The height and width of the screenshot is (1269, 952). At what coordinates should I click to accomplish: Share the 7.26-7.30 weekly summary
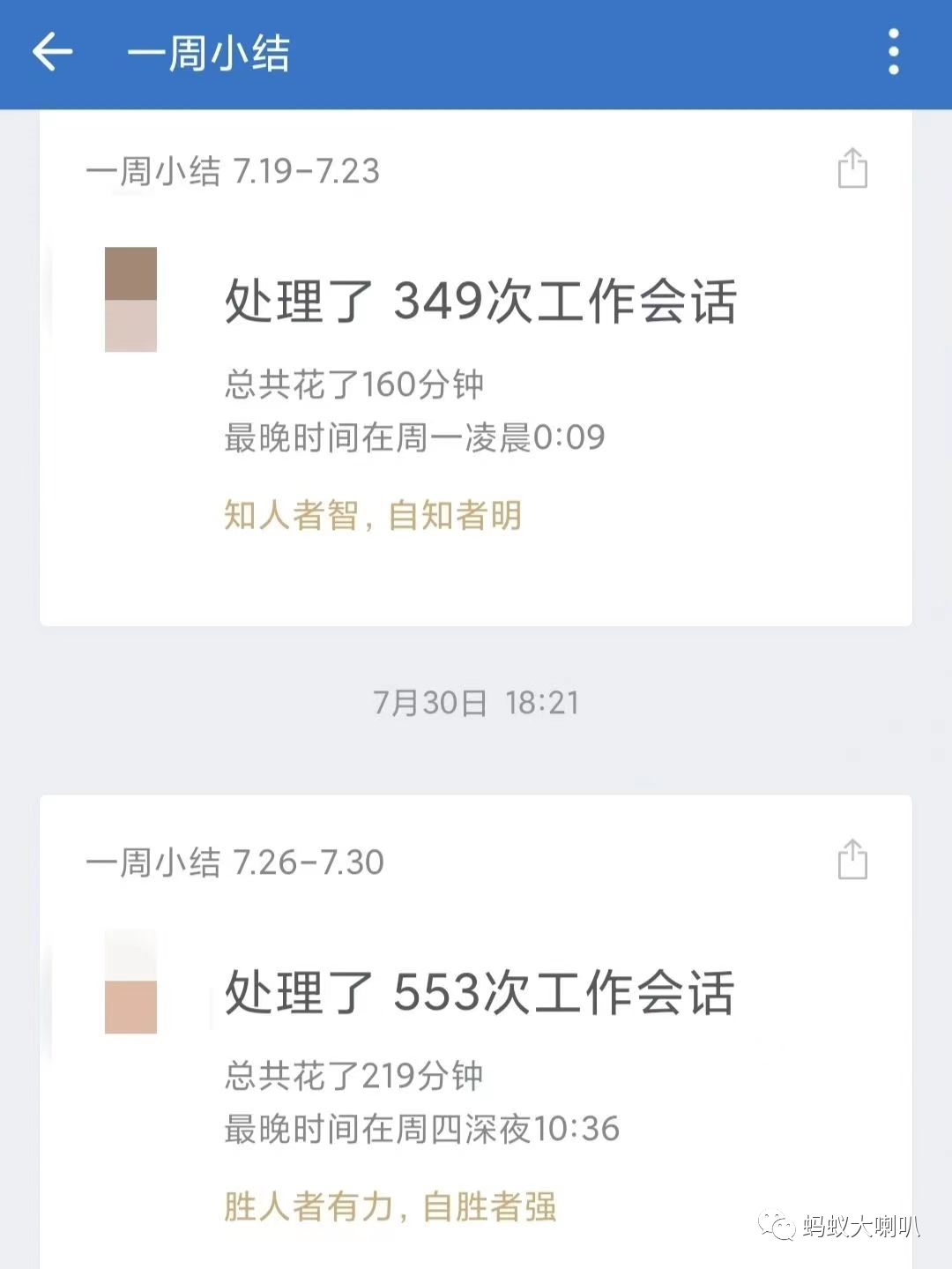852,859
